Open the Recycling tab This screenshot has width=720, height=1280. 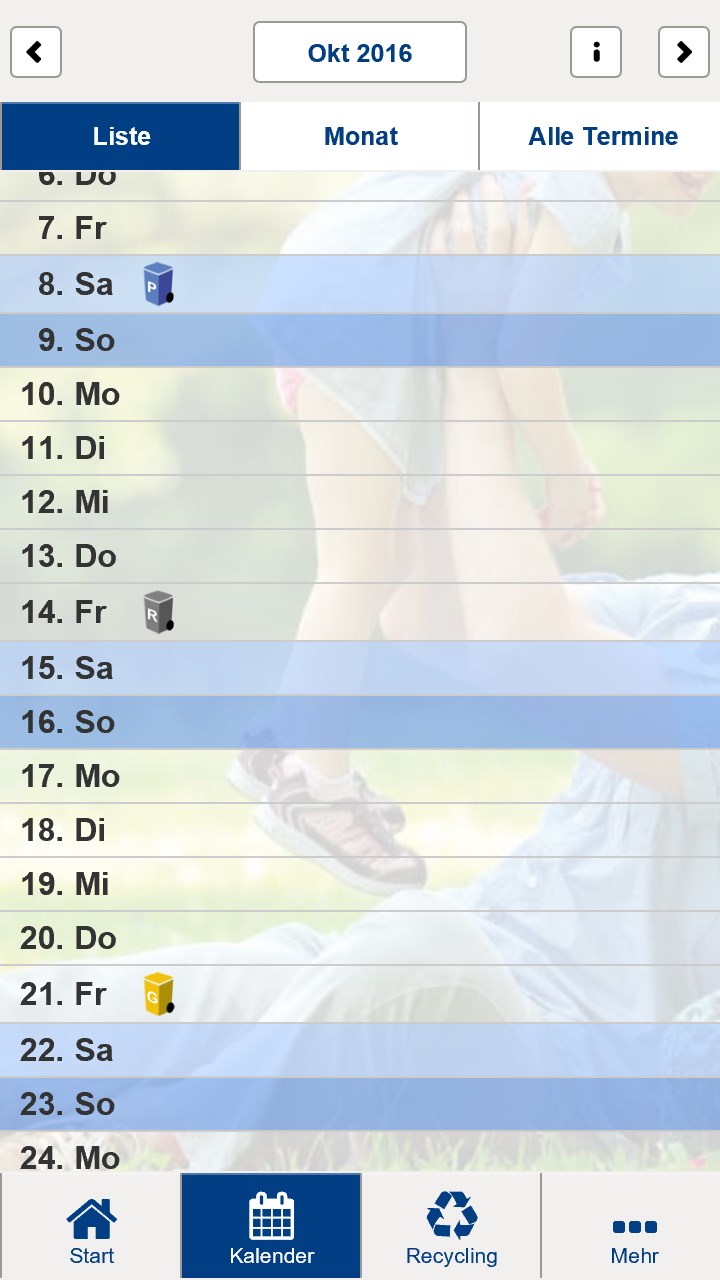pos(451,1227)
